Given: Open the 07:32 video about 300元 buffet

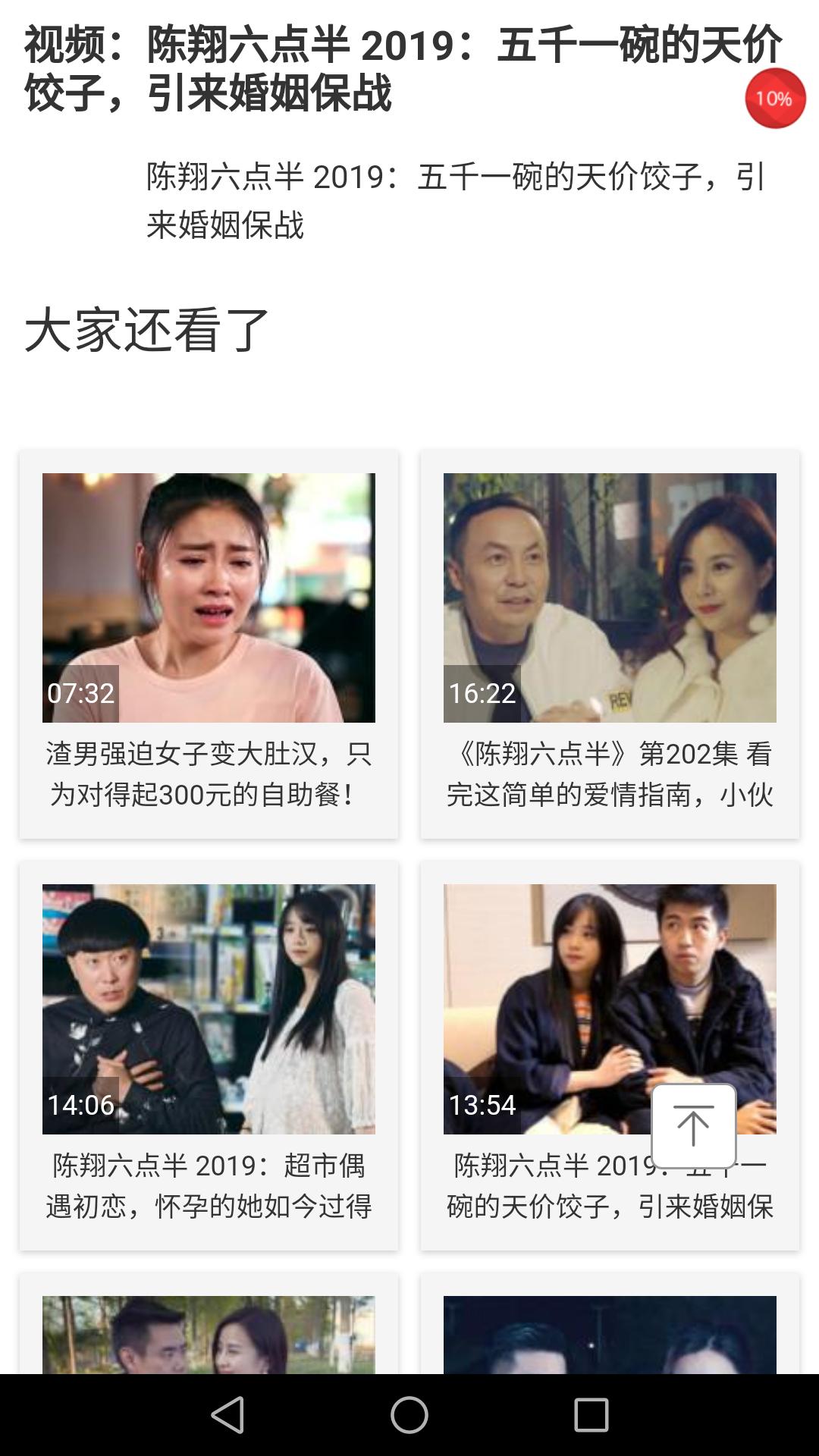Looking at the screenshot, I should [x=209, y=598].
